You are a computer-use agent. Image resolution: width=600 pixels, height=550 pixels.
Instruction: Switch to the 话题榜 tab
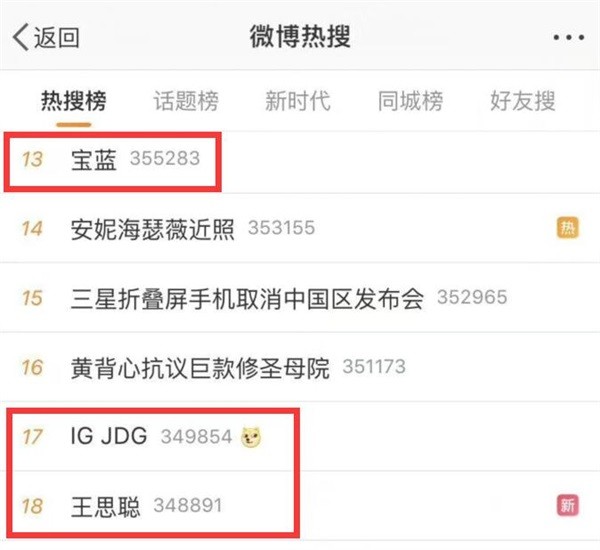185,101
